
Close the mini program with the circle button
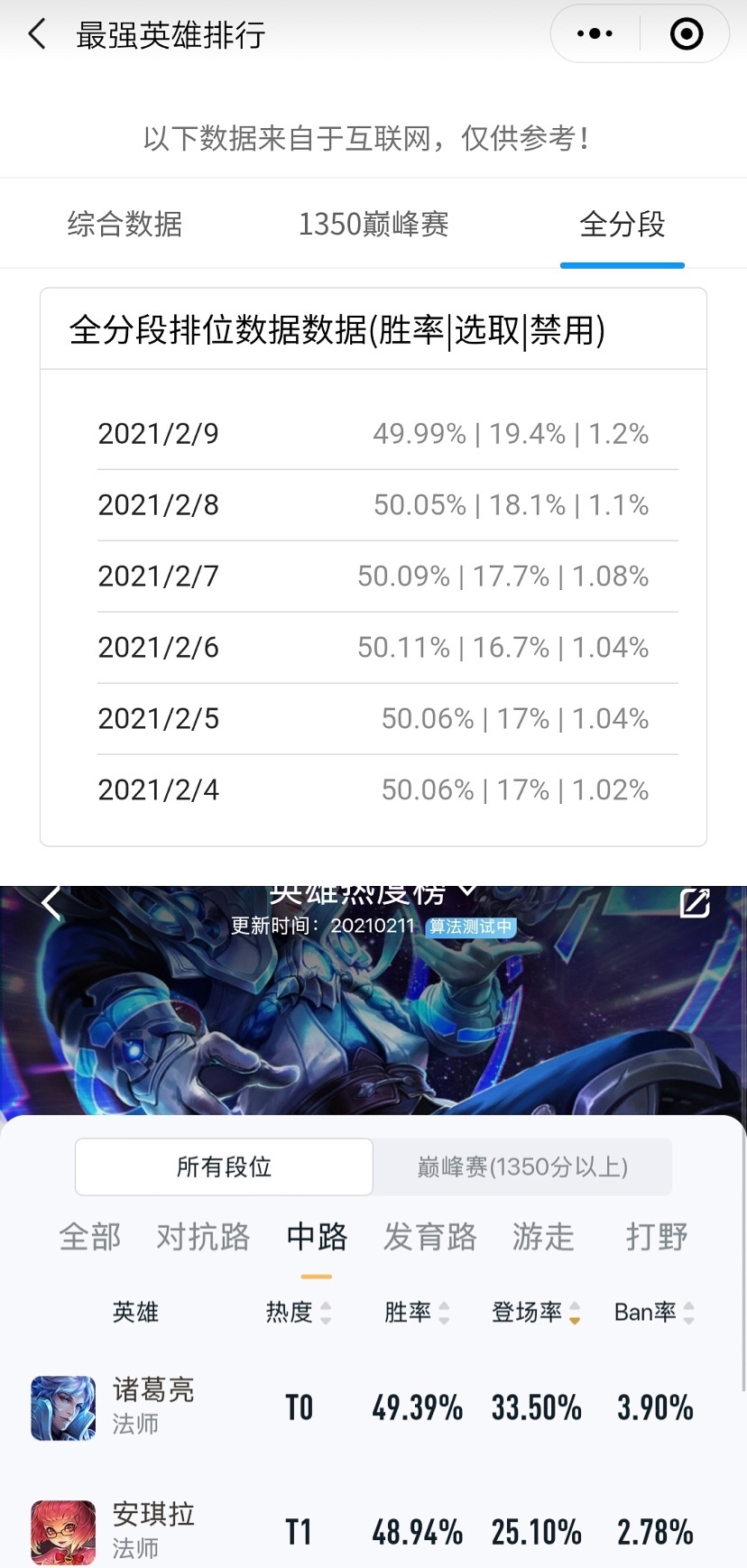click(x=687, y=34)
